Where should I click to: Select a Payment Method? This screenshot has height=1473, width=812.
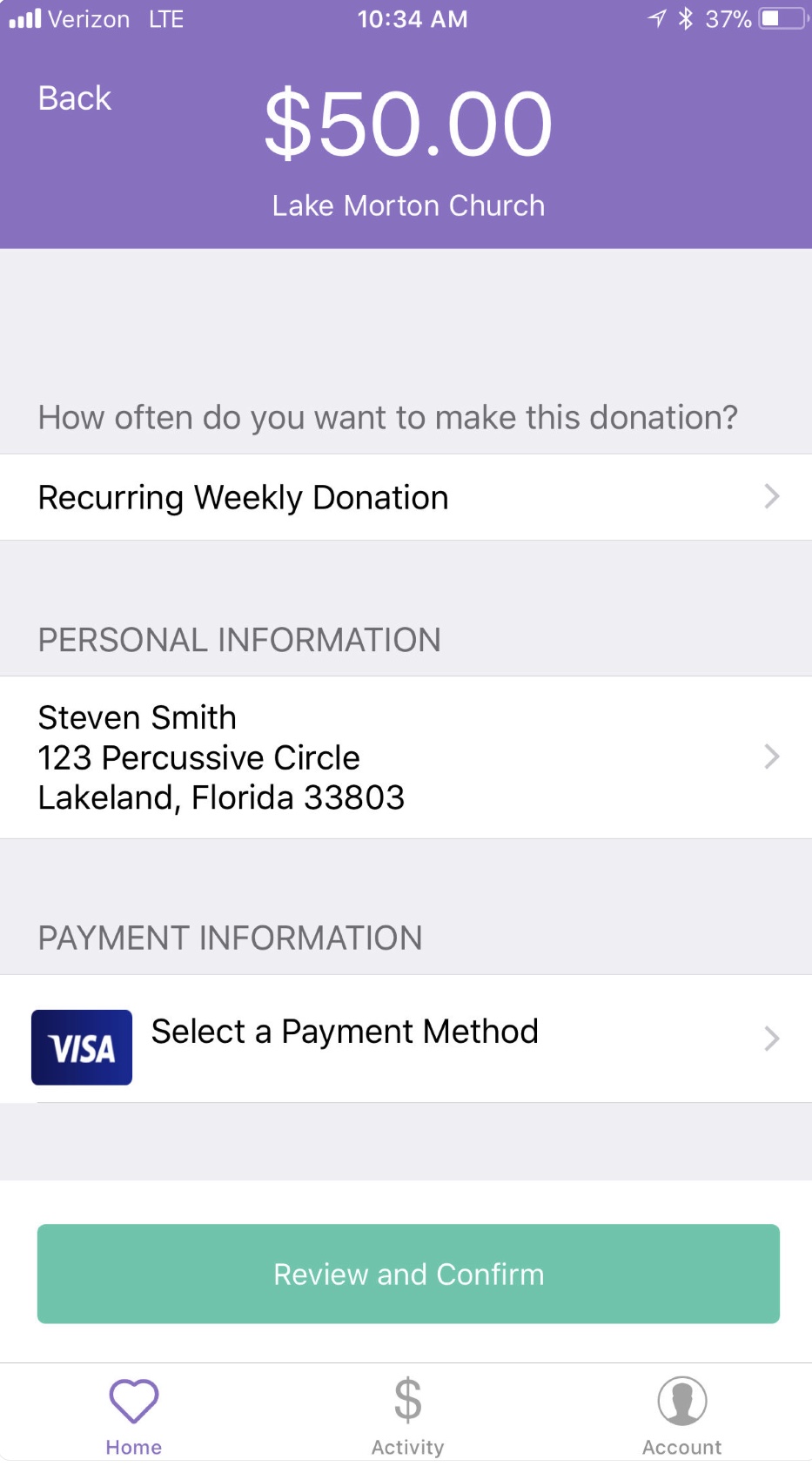tap(406, 1039)
